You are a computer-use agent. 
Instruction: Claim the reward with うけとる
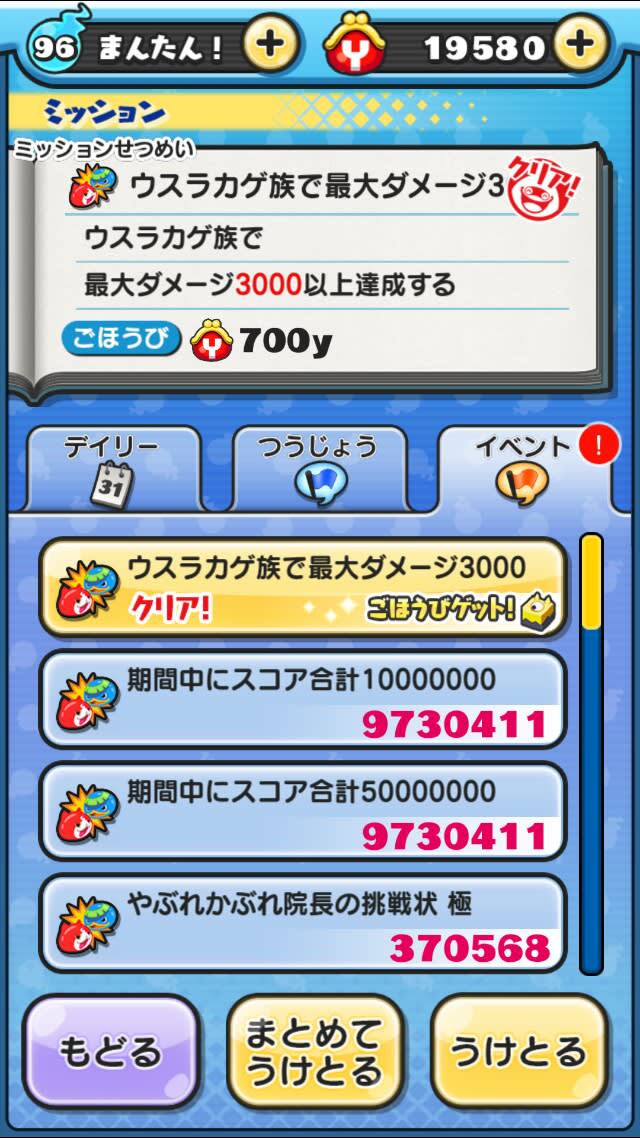[518, 1052]
